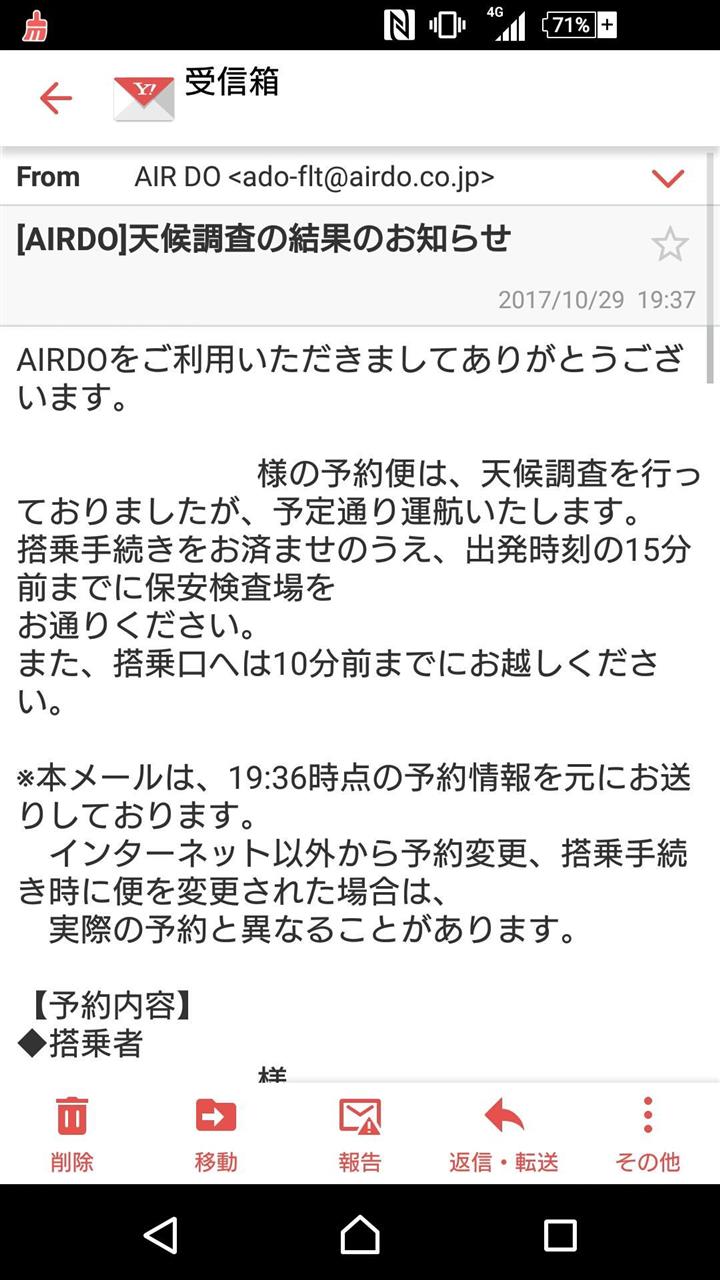Delete this email with 削除

click(x=72, y=1133)
